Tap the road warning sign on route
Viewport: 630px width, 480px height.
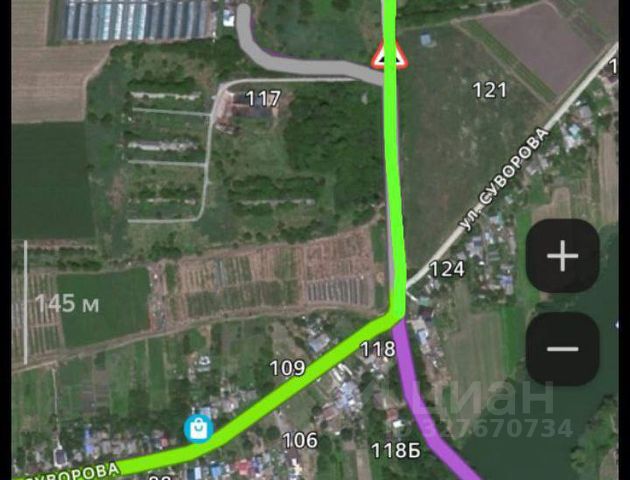click(389, 56)
